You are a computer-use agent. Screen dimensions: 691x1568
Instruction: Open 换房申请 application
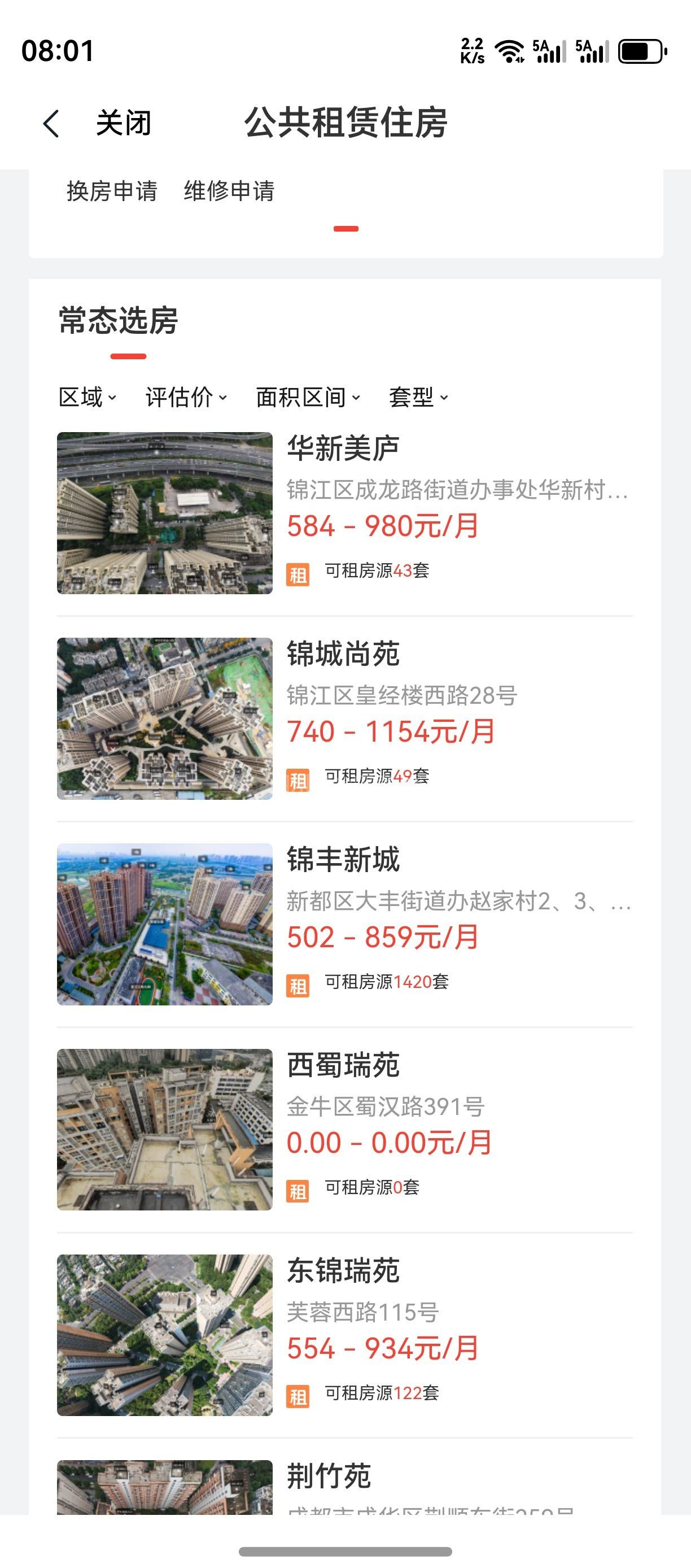click(112, 191)
